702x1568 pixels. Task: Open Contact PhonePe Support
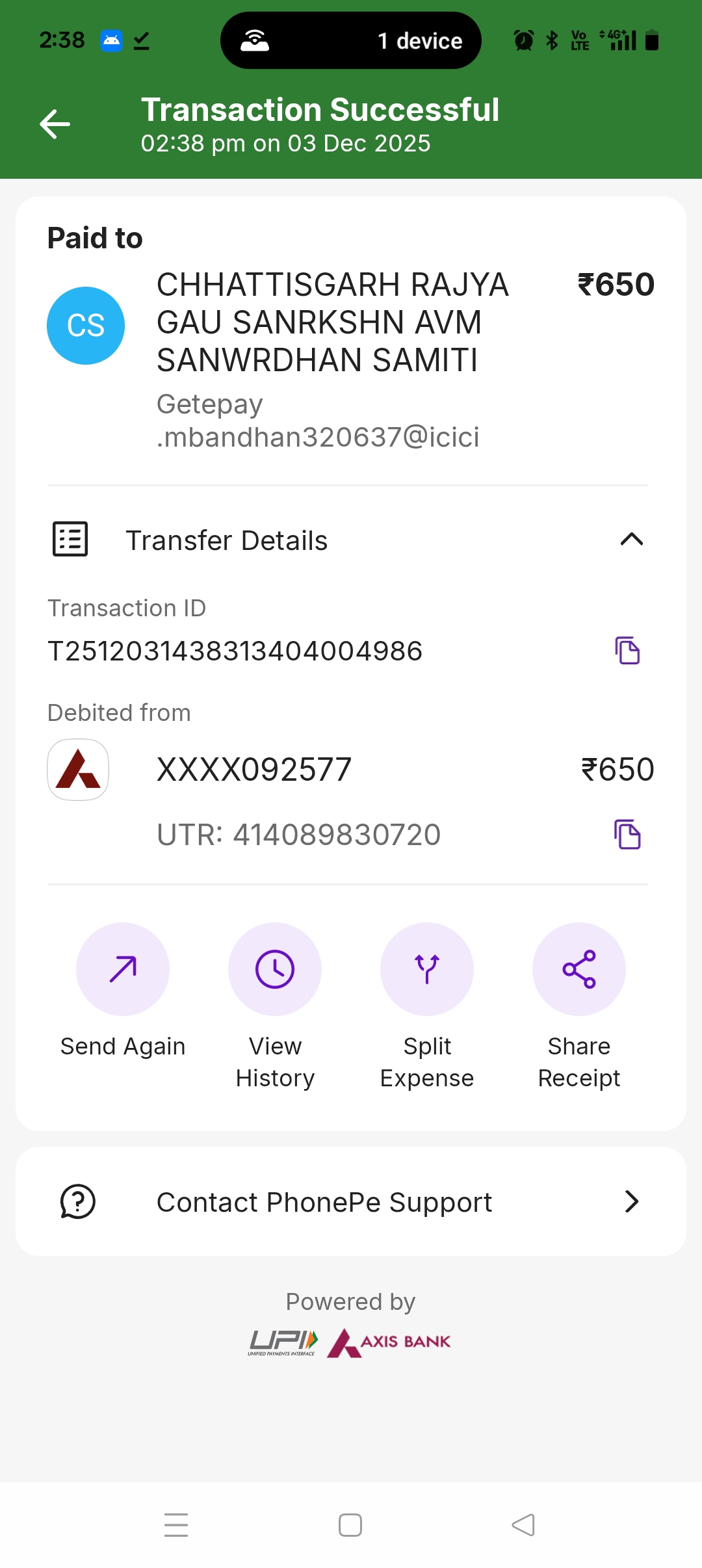(351, 1202)
